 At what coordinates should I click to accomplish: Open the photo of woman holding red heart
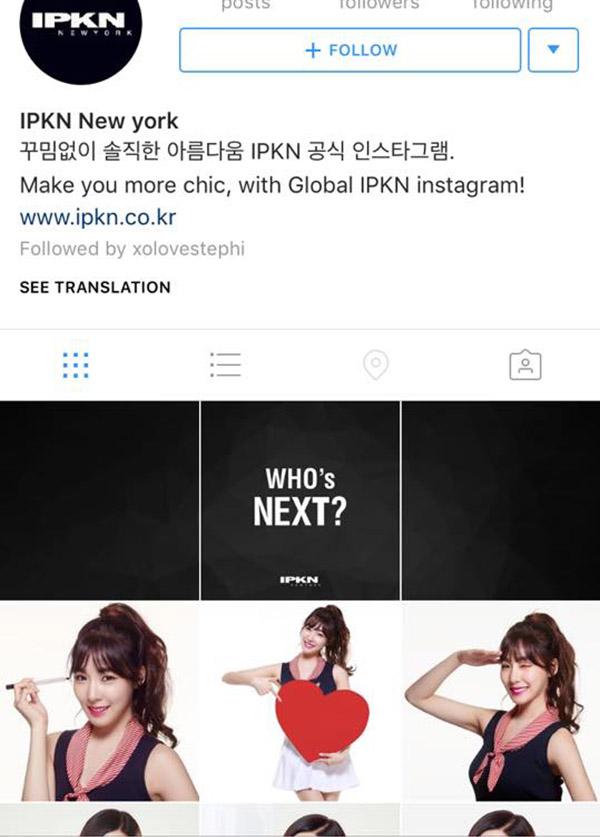(x=300, y=702)
